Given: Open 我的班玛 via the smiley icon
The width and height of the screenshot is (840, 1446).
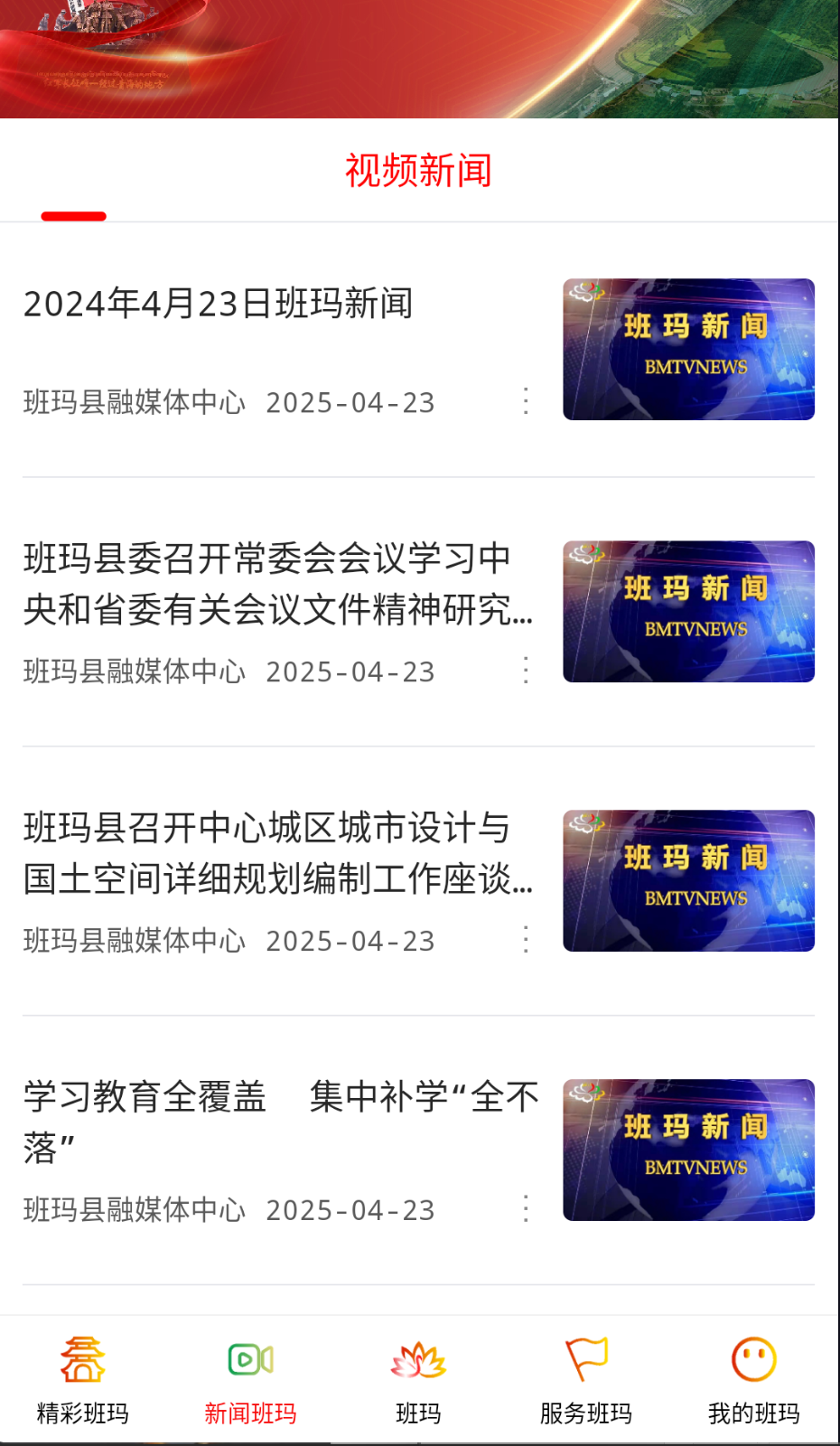Looking at the screenshot, I should [754, 1358].
